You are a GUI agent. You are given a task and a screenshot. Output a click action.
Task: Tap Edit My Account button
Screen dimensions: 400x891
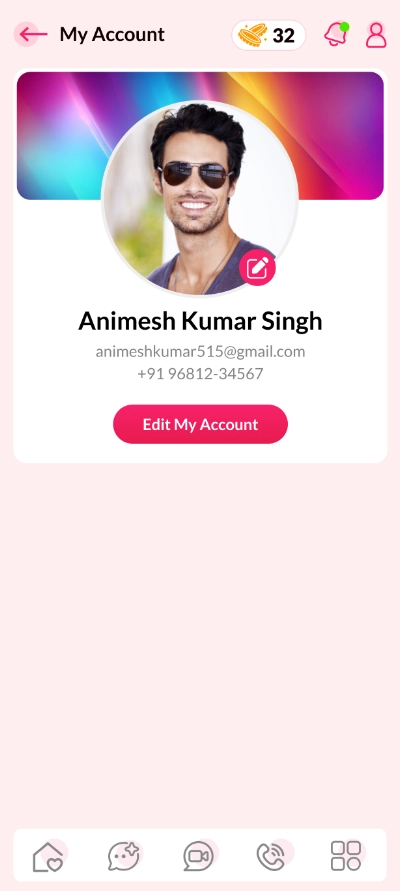pyautogui.click(x=201, y=424)
